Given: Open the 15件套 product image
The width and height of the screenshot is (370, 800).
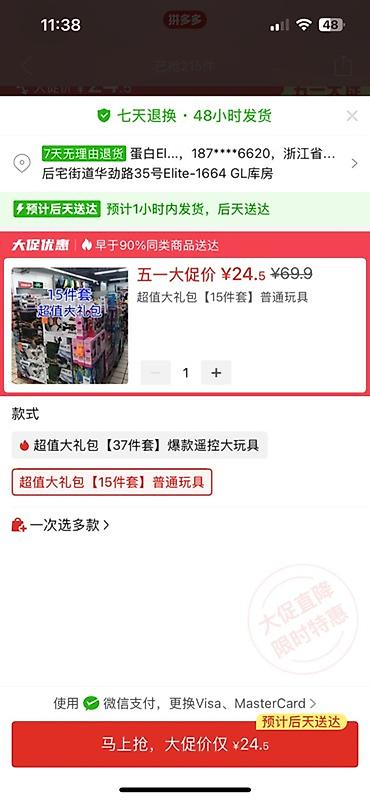Looking at the screenshot, I should 69,326.
